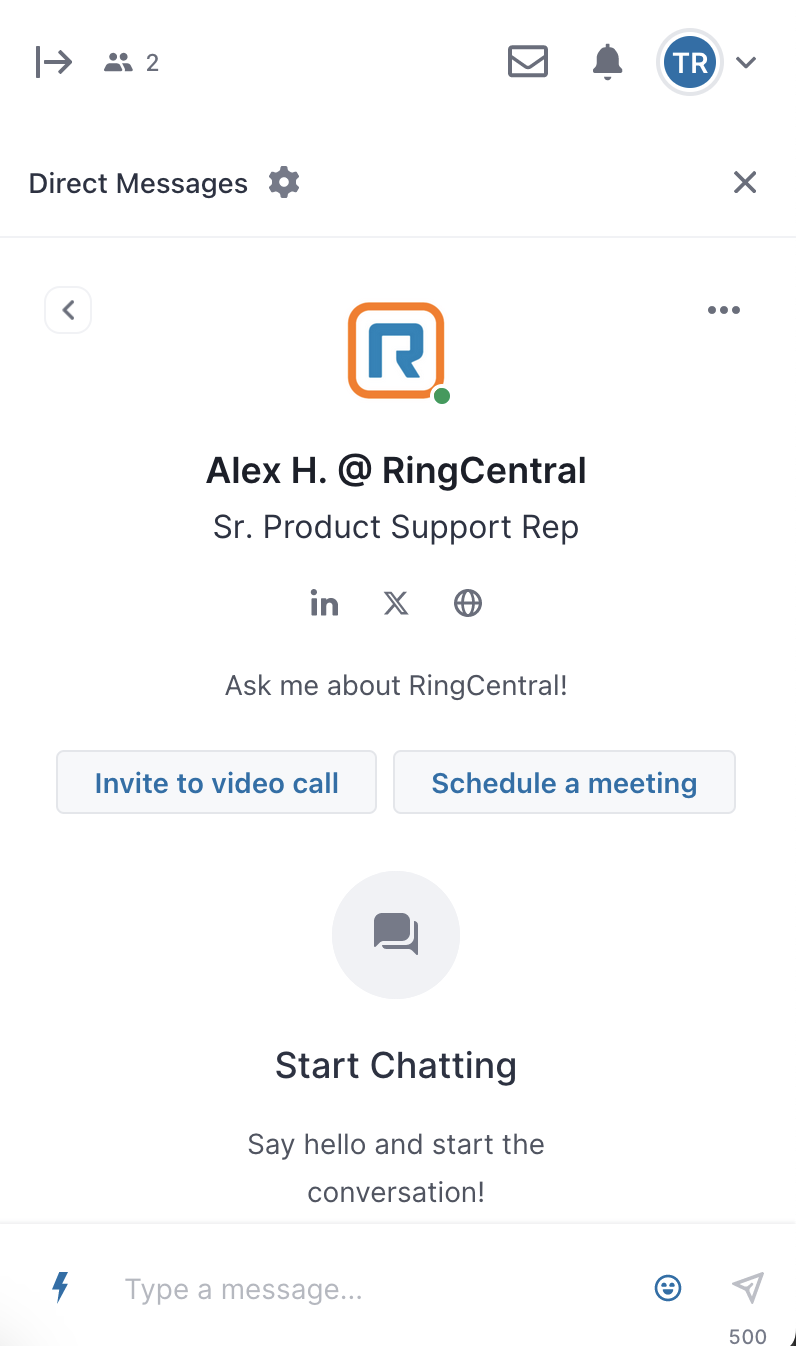Viewport: 796px width, 1346px height.
Task: Open the inbox envelope icon
Action: tap(528, 62)
